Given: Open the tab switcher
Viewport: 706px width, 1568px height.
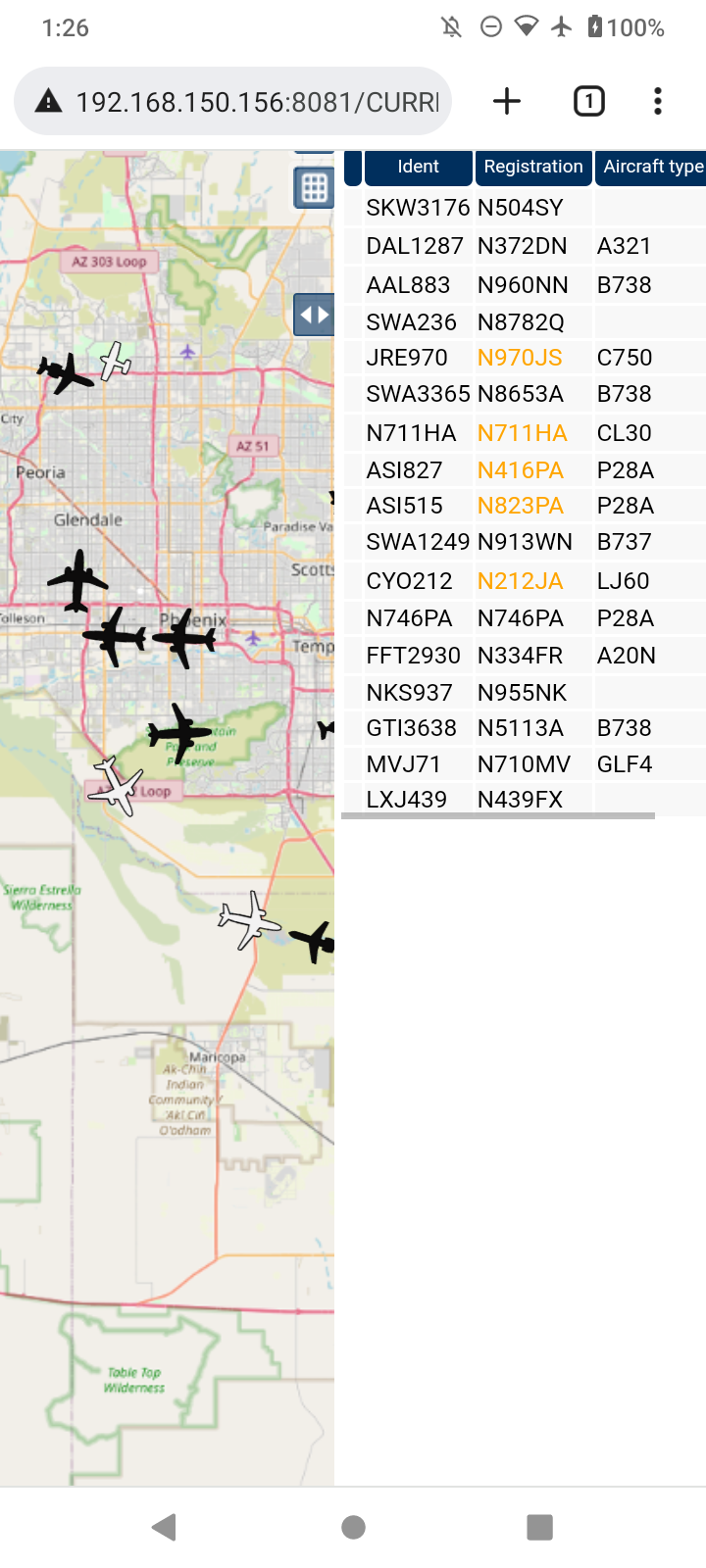Looking at the screenshot, I should click(x=588, y=101).
